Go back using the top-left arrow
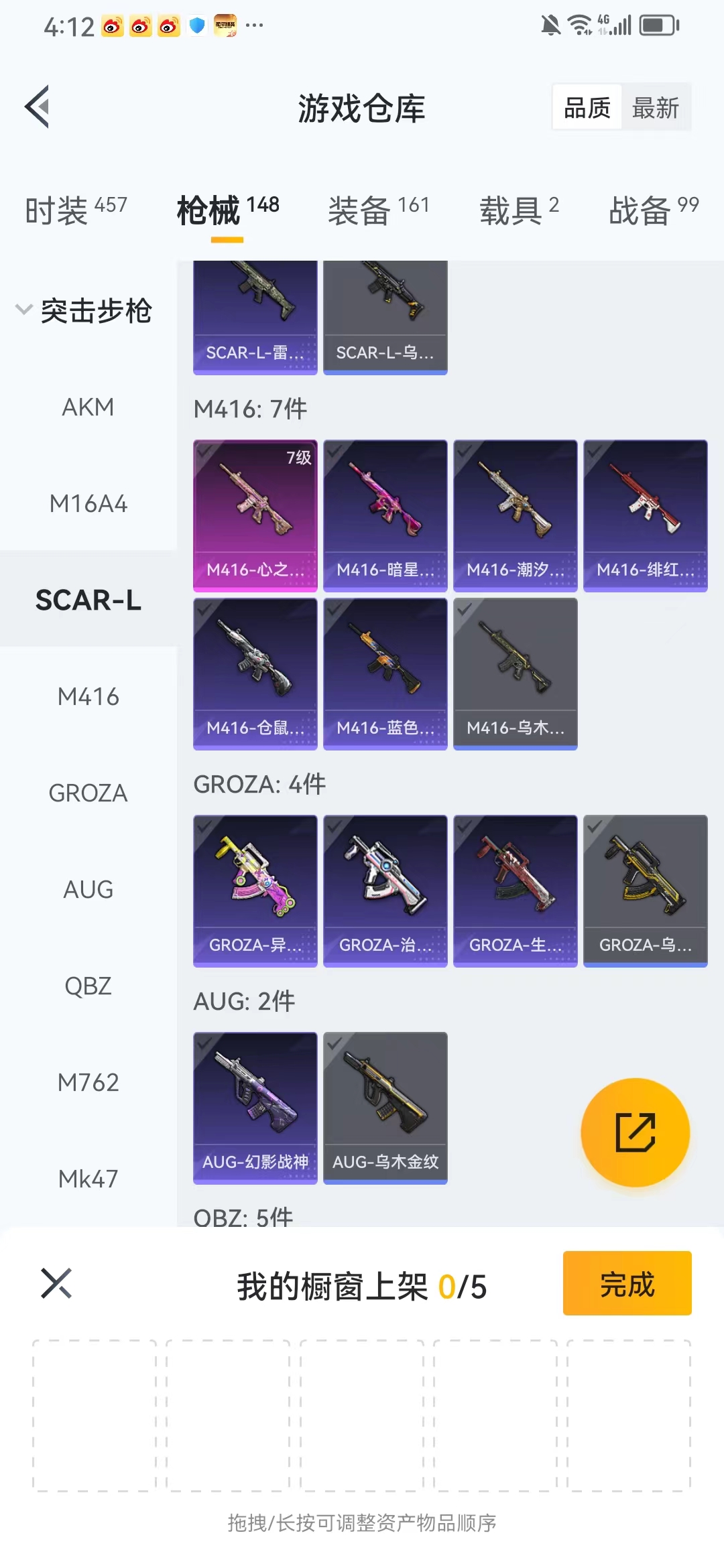 pos(38,107)
